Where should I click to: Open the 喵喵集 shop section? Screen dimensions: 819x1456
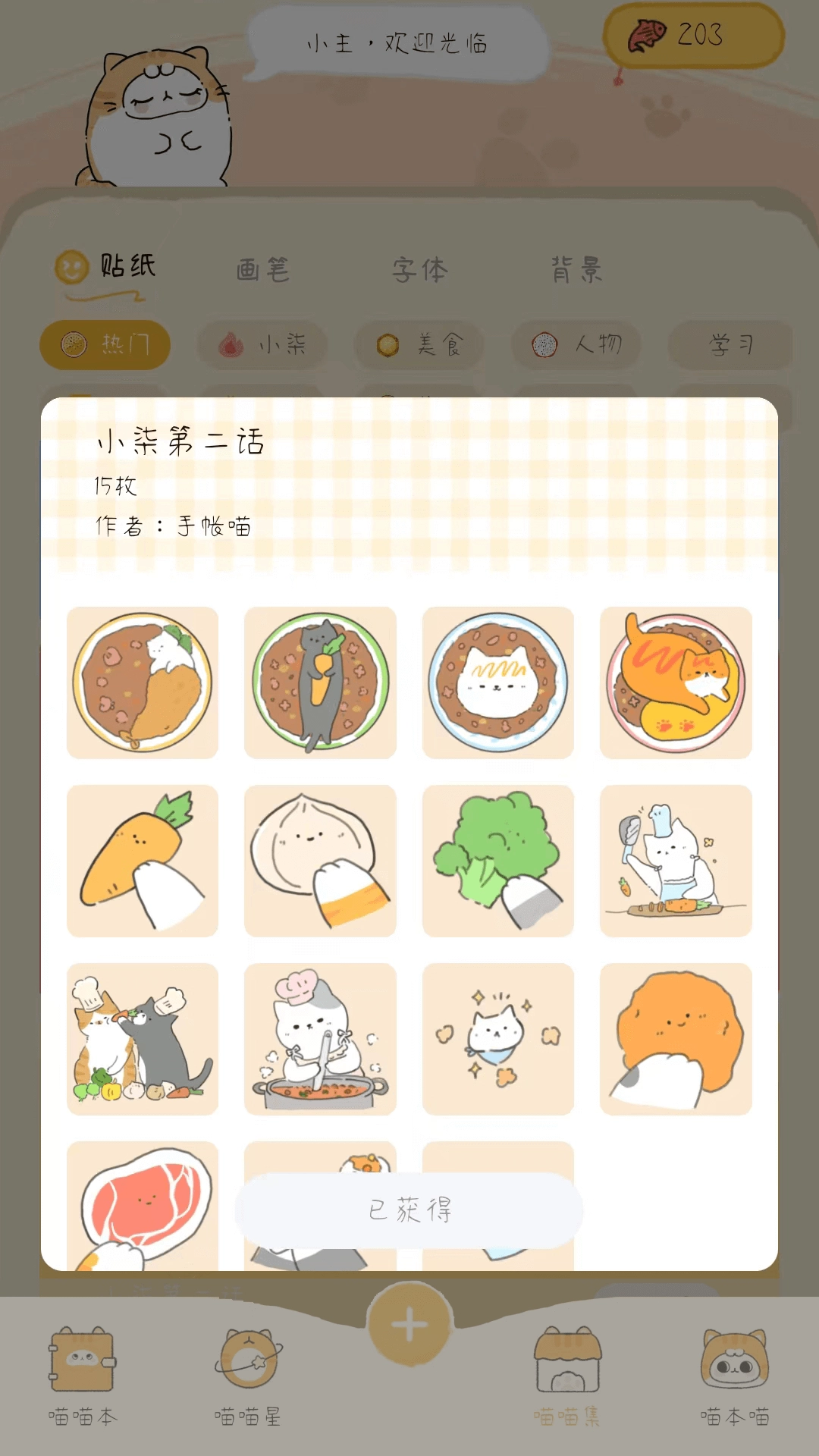click(571, 1373)
